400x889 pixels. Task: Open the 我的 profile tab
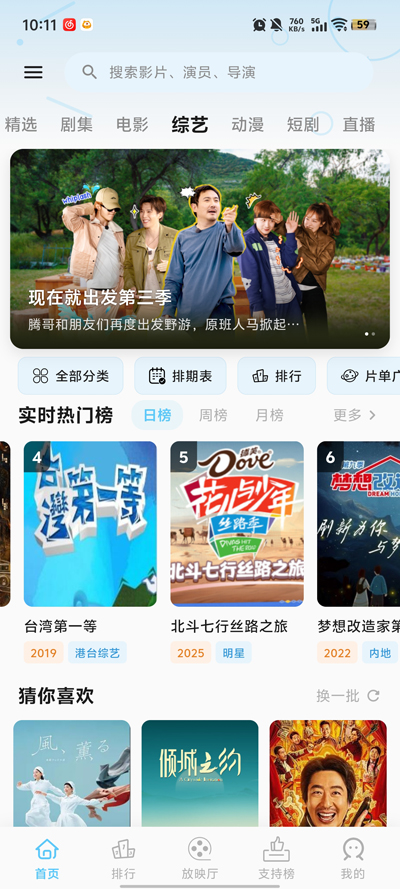pos(353,858)
